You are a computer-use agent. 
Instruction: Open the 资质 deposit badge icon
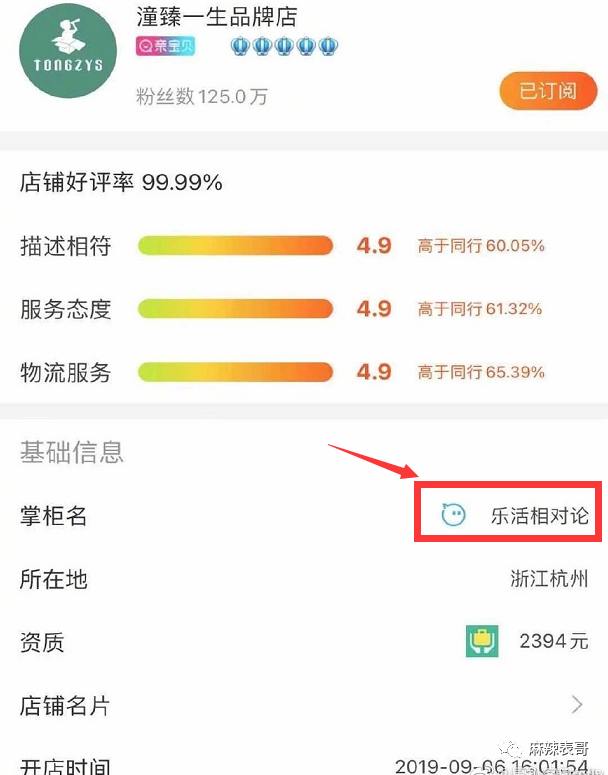tap(482, 641)
